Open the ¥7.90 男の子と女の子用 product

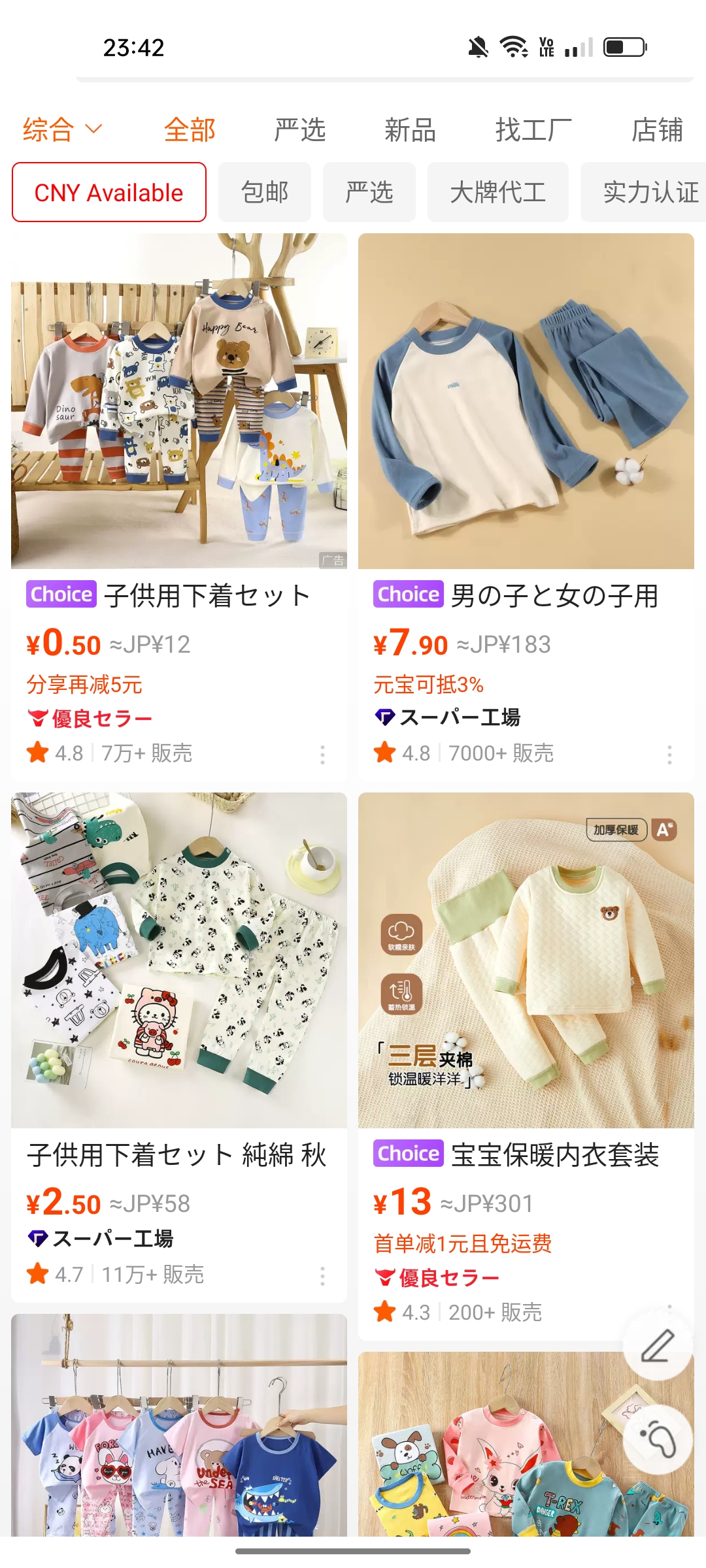(526, 401)
